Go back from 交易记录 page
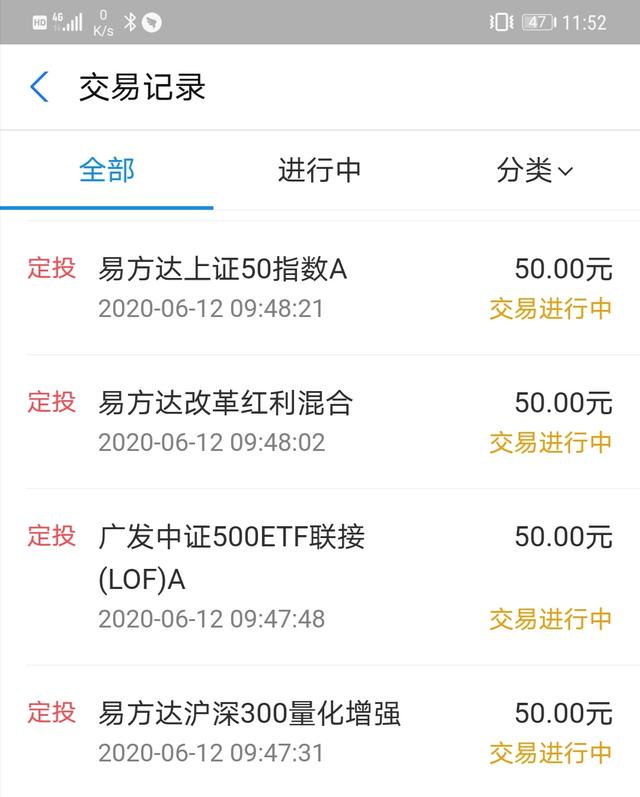 (x=39, y=87)
